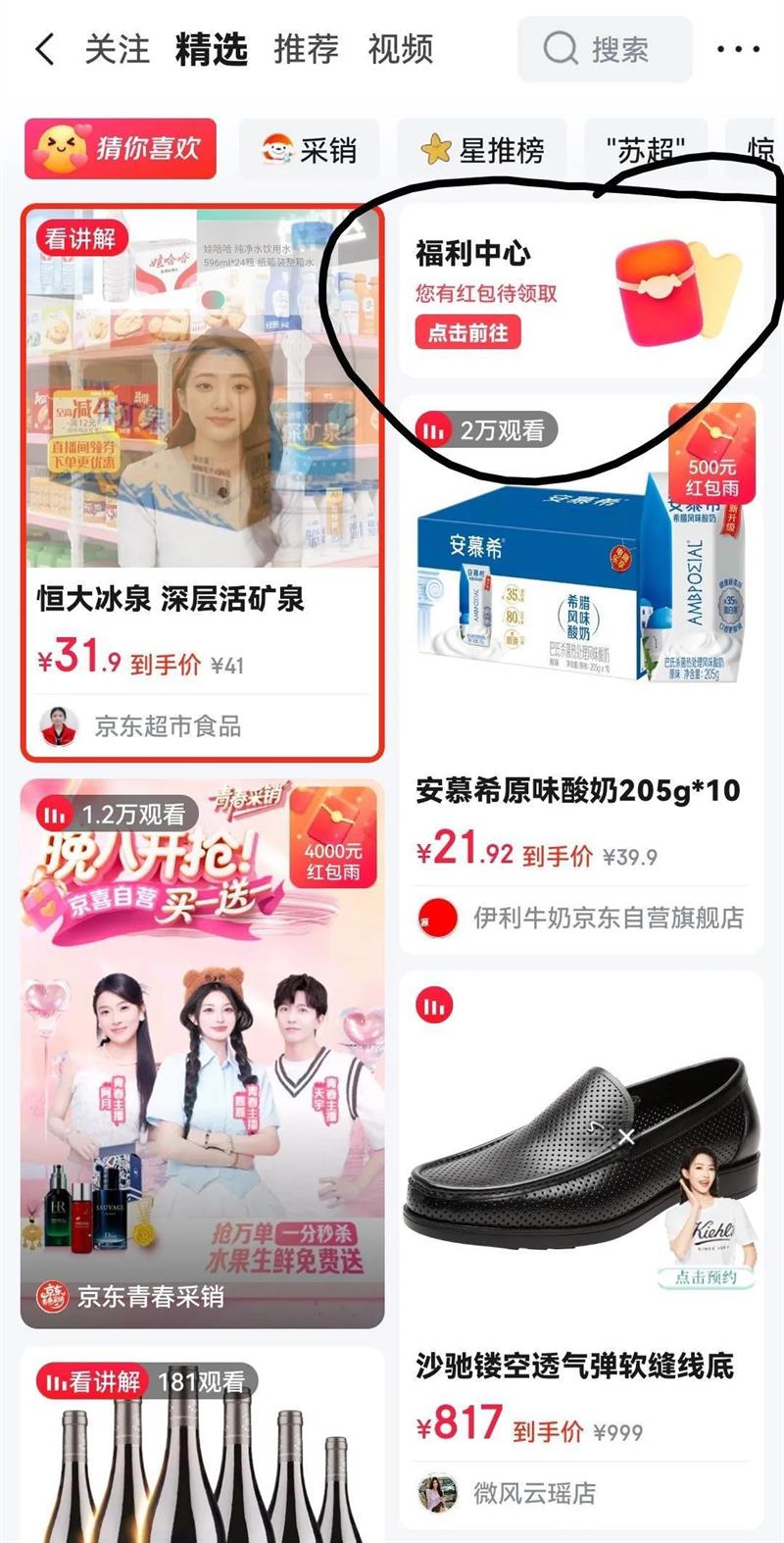Switch to the 关注 tab

pyautogui.click(x=117, y=49)
